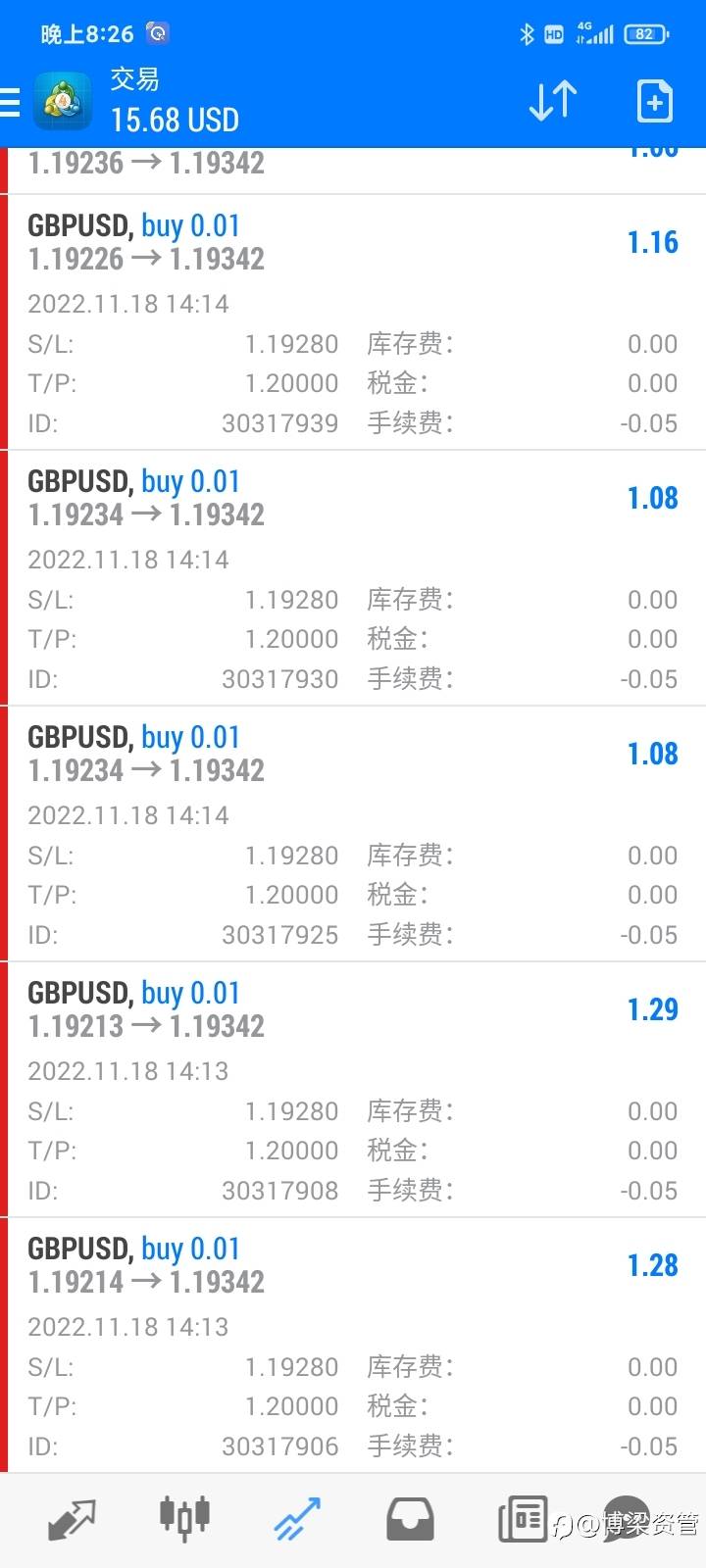Open the hamburger side menu

click(12, 102)
